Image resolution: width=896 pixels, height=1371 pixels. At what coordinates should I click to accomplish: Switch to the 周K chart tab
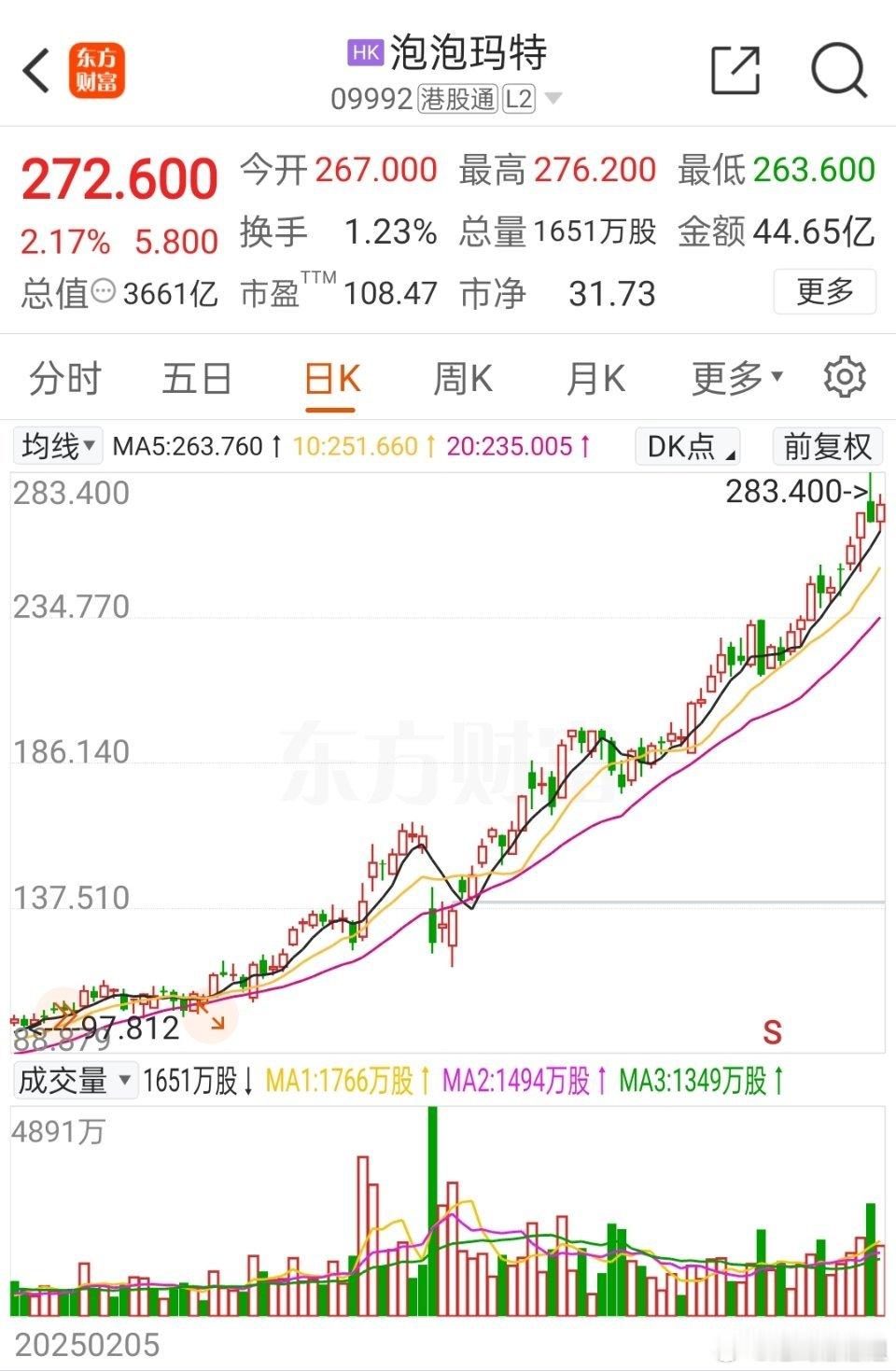(x=463, y=379)
